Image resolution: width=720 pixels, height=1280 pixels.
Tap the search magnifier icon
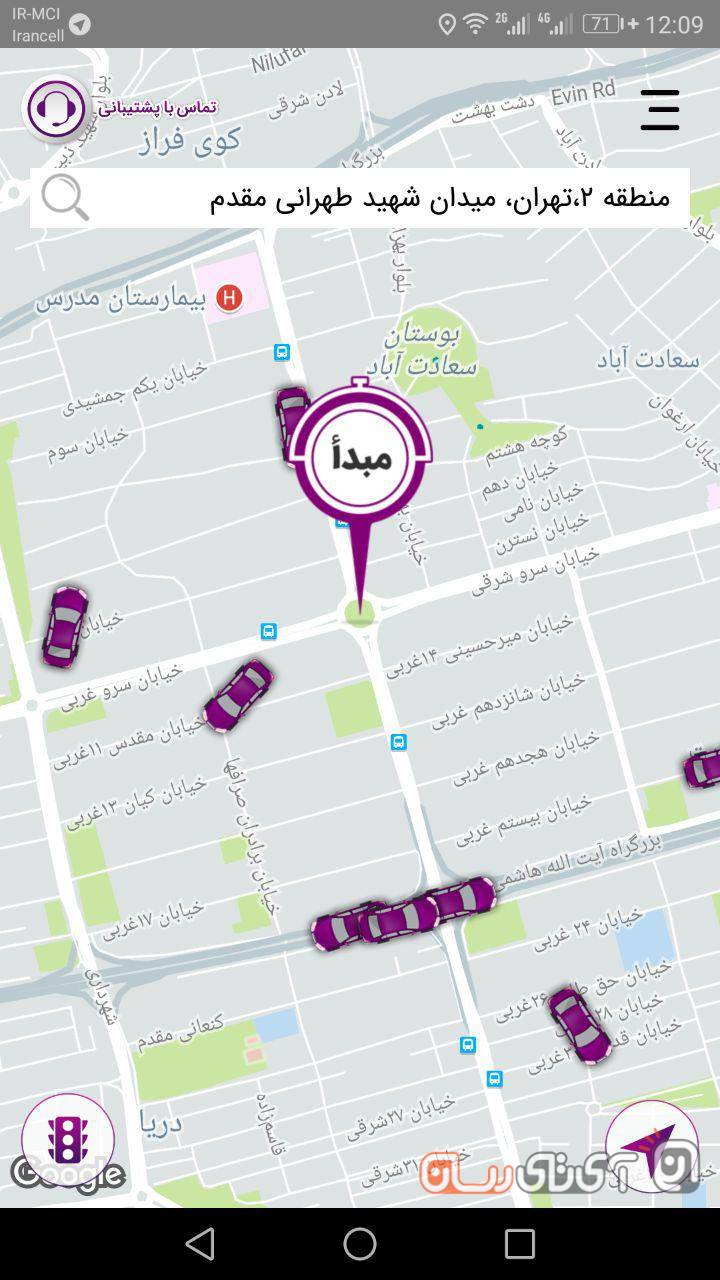pyautogui.click(x=65, y=197)
